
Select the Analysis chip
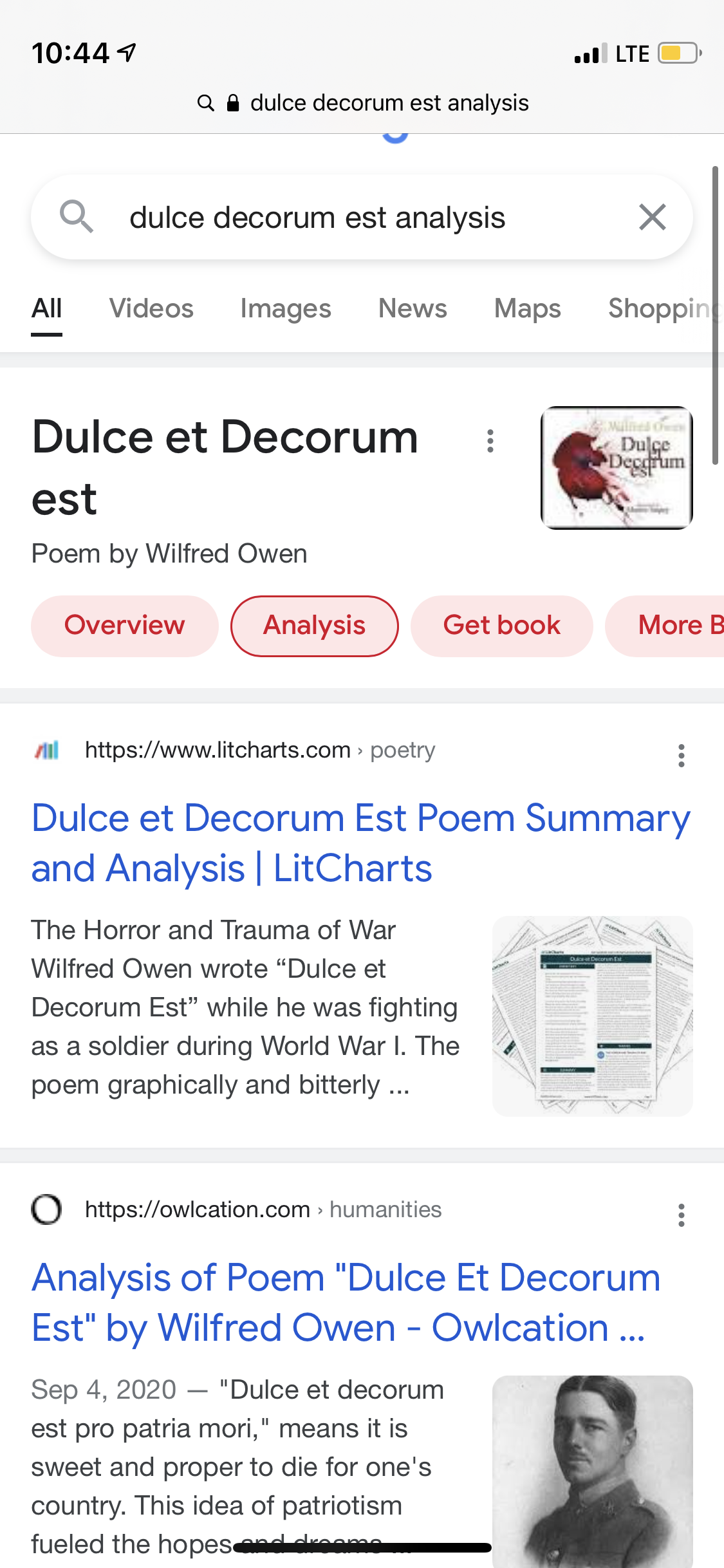(x=314, y=626)
